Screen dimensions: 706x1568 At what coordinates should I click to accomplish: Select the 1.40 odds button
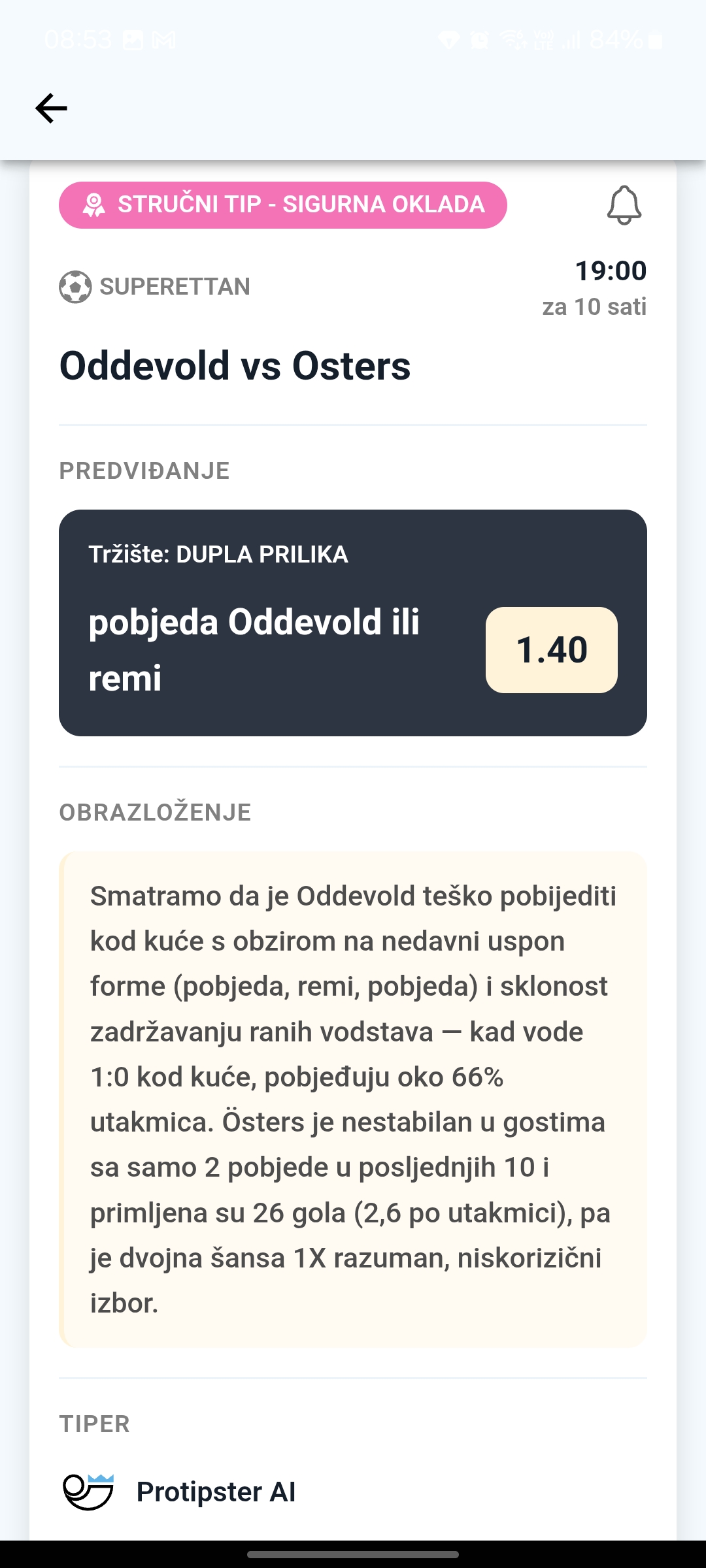point(552,650)
